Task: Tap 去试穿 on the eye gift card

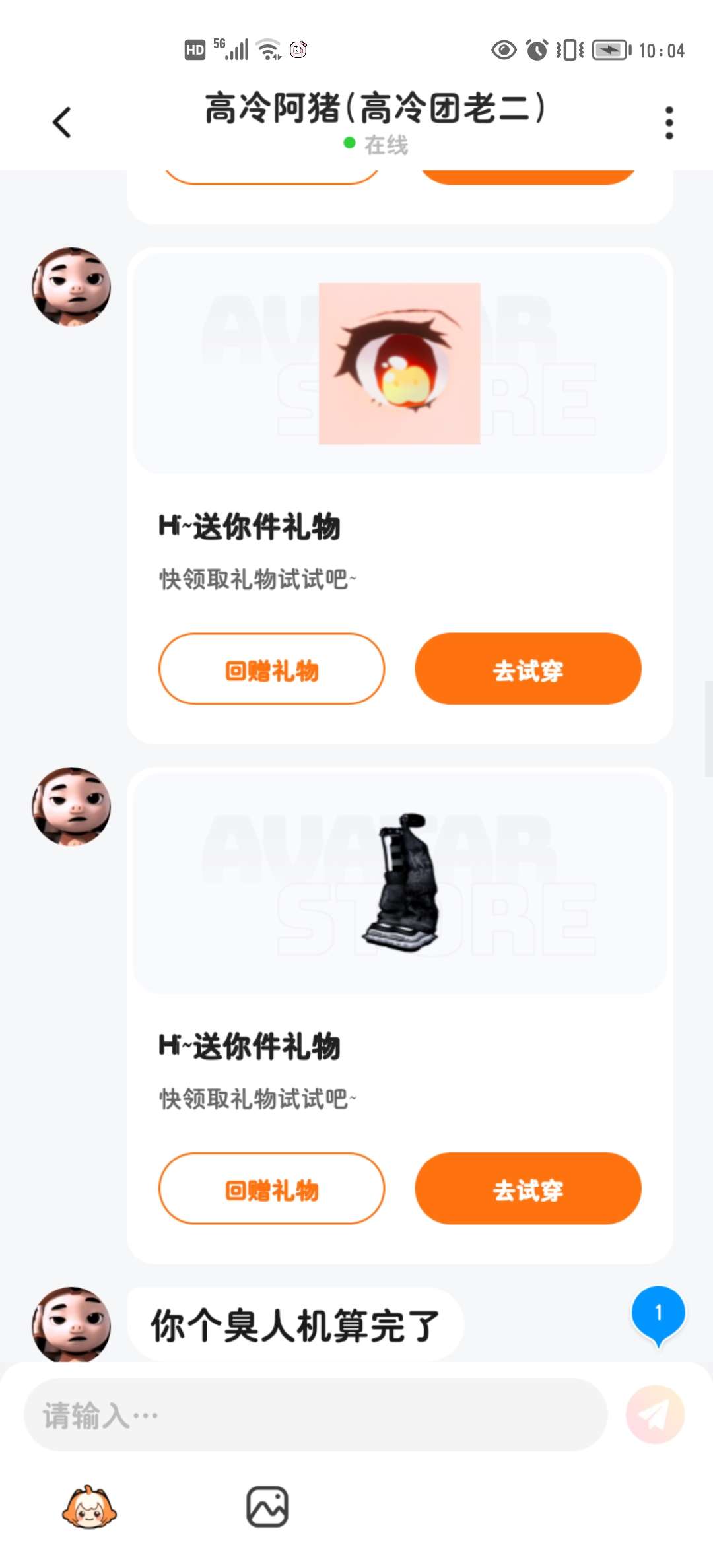Action: (527, 669)
